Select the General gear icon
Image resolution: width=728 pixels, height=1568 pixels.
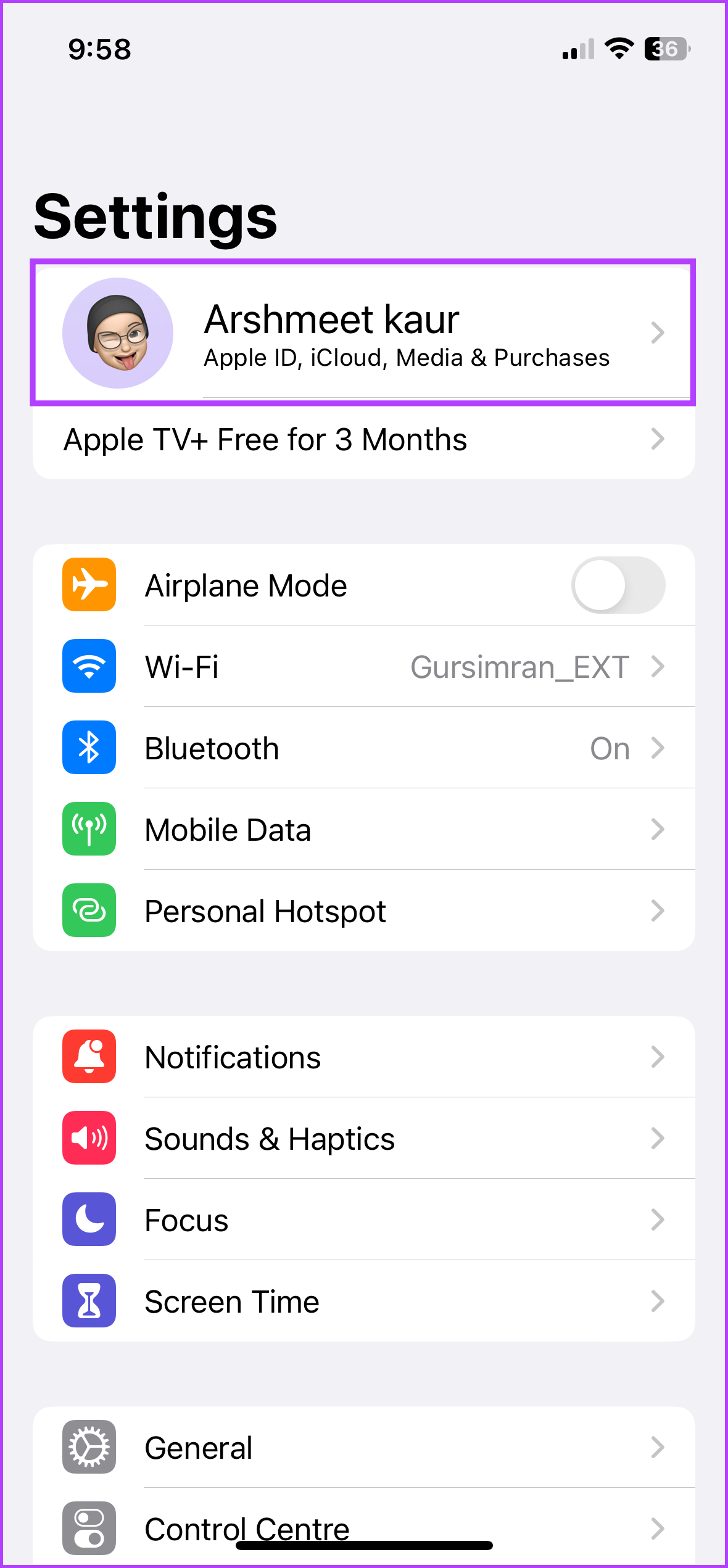[89, 1448]
